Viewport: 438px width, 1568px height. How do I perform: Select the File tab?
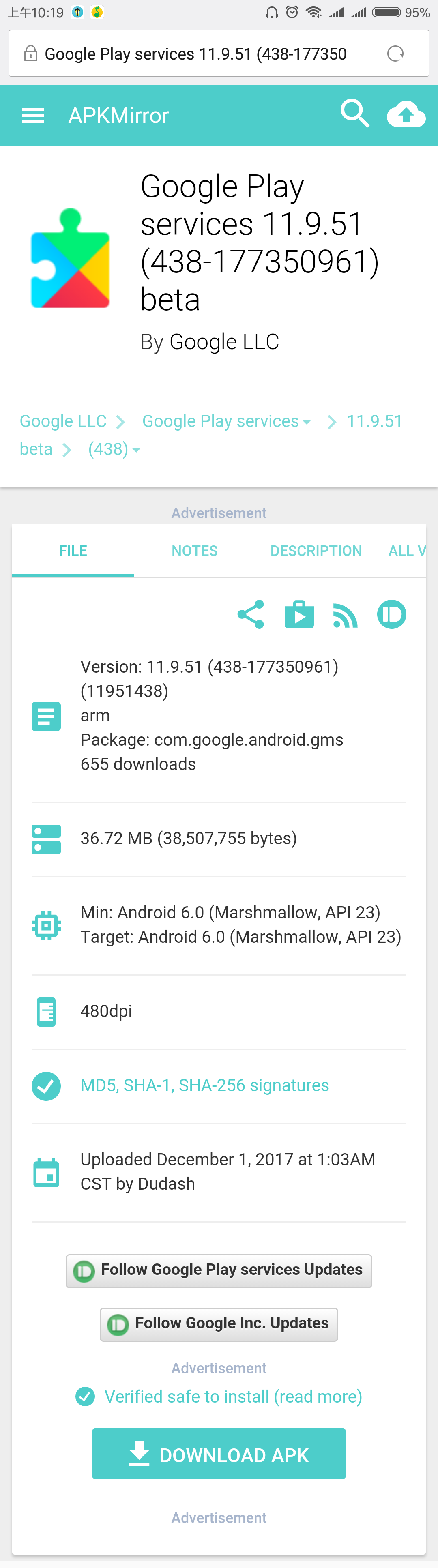tap(73, 551)
